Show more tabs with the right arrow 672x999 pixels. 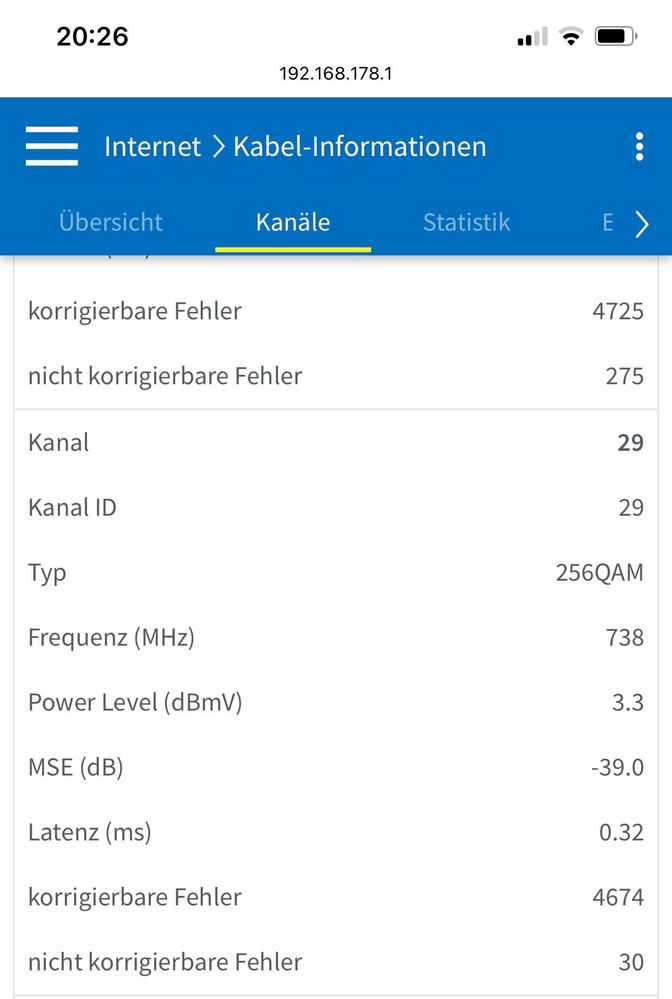pos(642,224)
